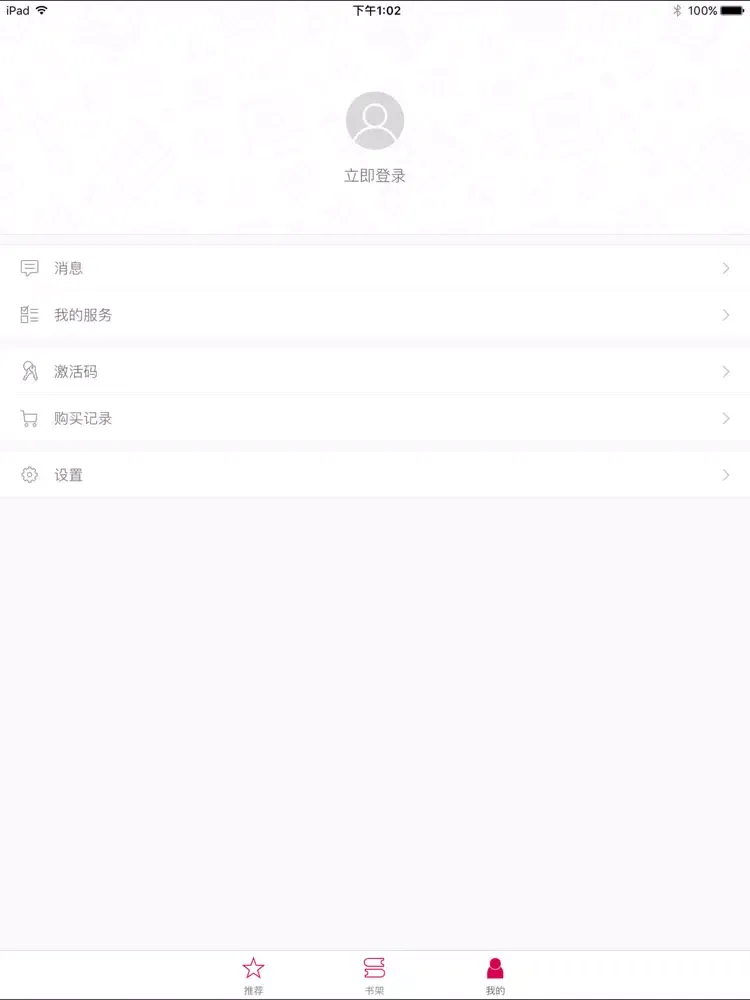Switch to the 推荐 tab
This screenshot has height=1000, width=750.
tap(253, 972)
